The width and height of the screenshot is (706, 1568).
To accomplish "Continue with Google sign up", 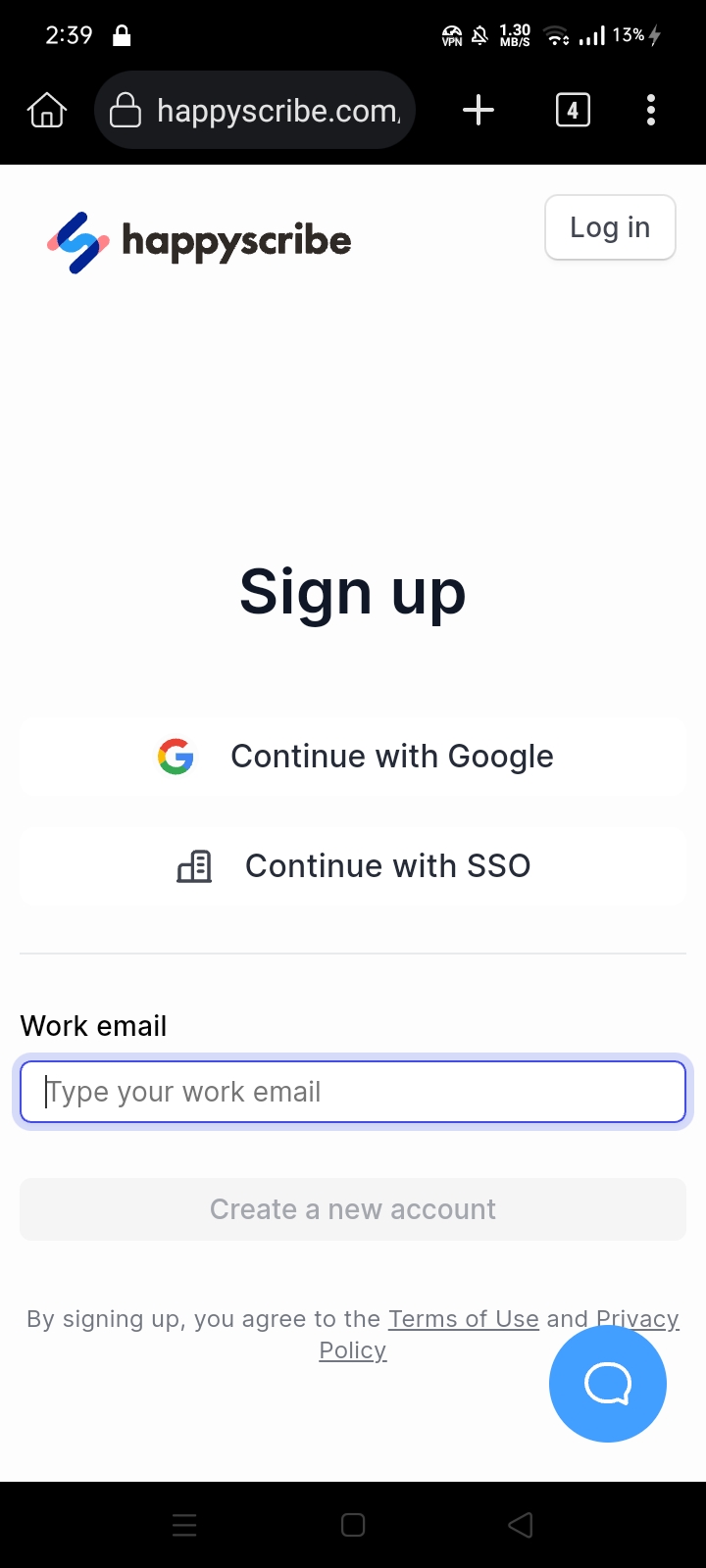I will pyautogui.click(x=353, y=757).
